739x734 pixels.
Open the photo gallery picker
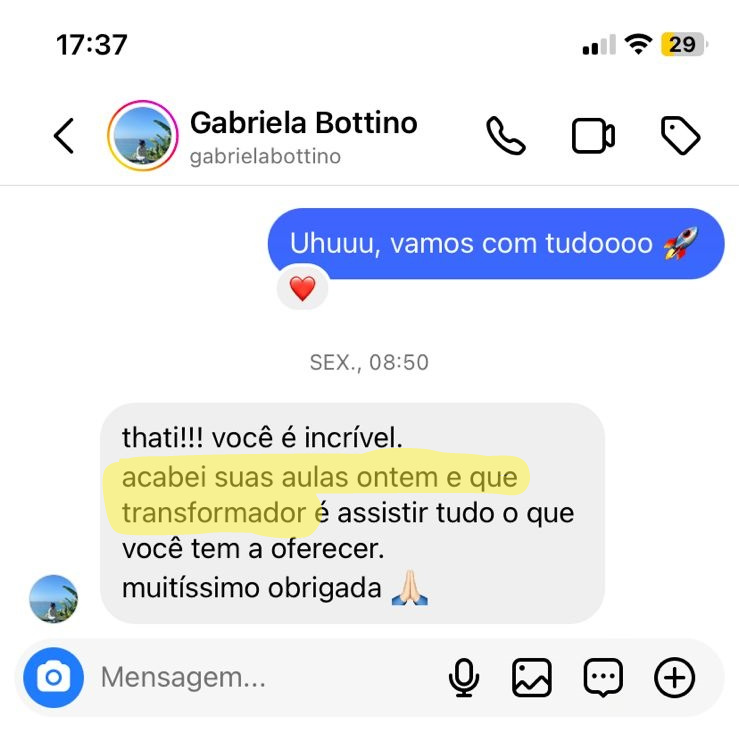tap(532, 678)
